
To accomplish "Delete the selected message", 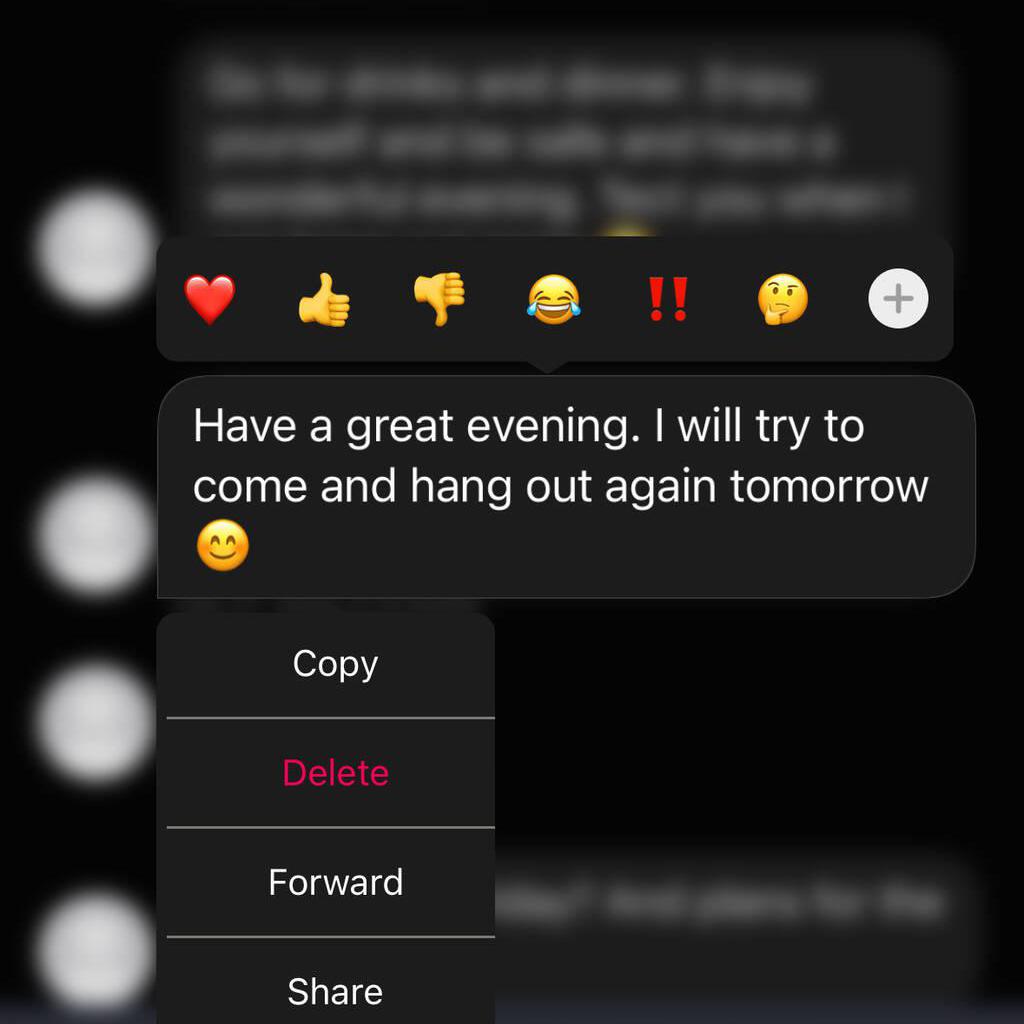I will pyautogui.click(x=335, y=773).
